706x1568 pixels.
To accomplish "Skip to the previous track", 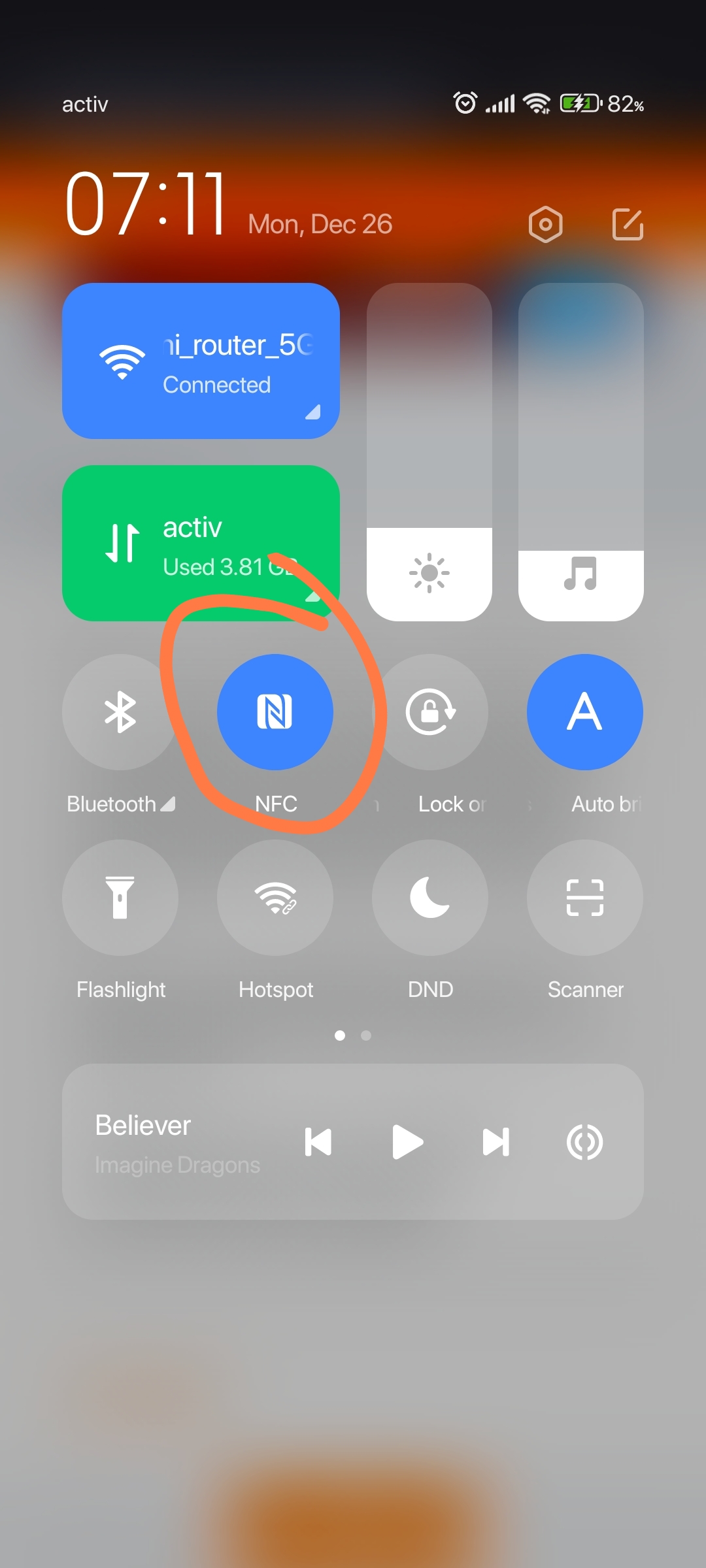I will coord(318,1142).
